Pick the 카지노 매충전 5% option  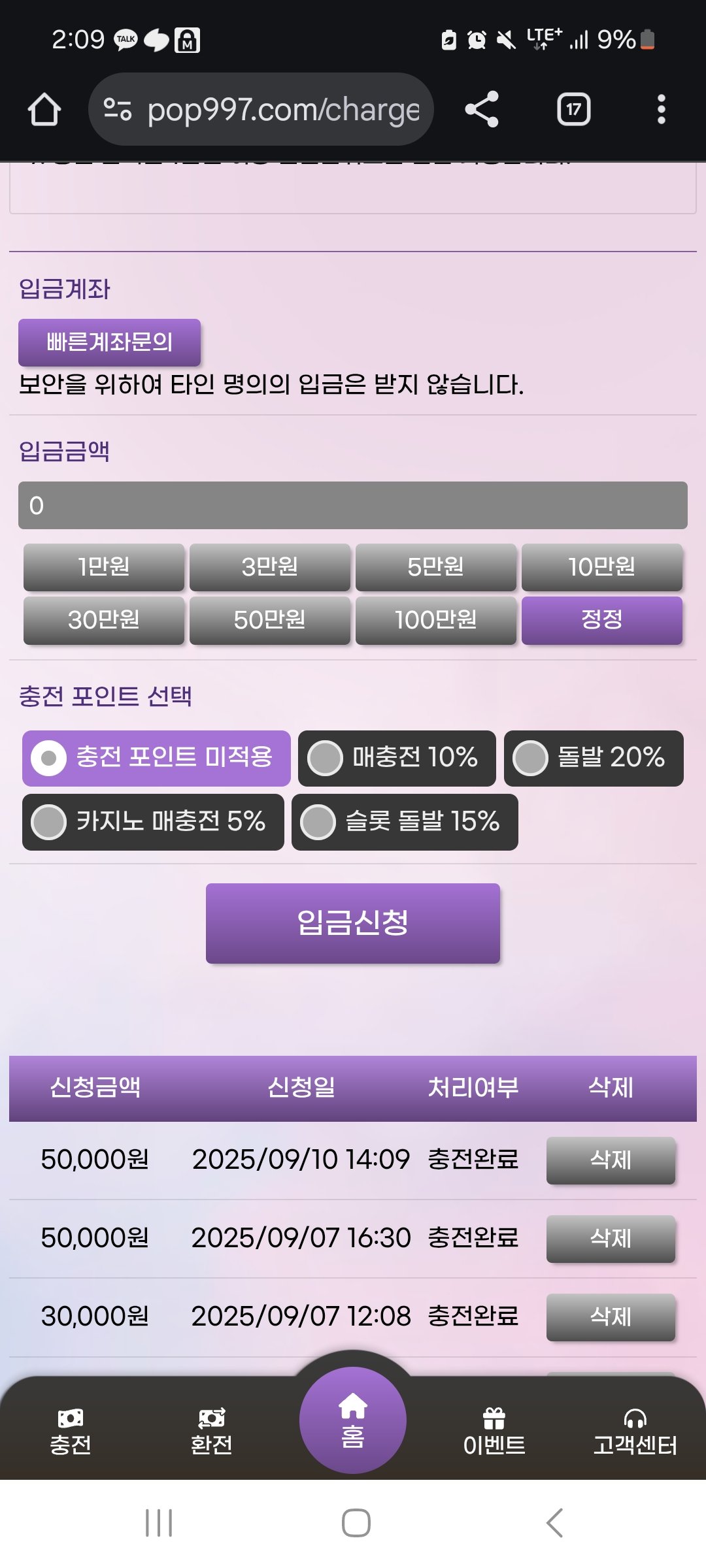pos(153,822)
